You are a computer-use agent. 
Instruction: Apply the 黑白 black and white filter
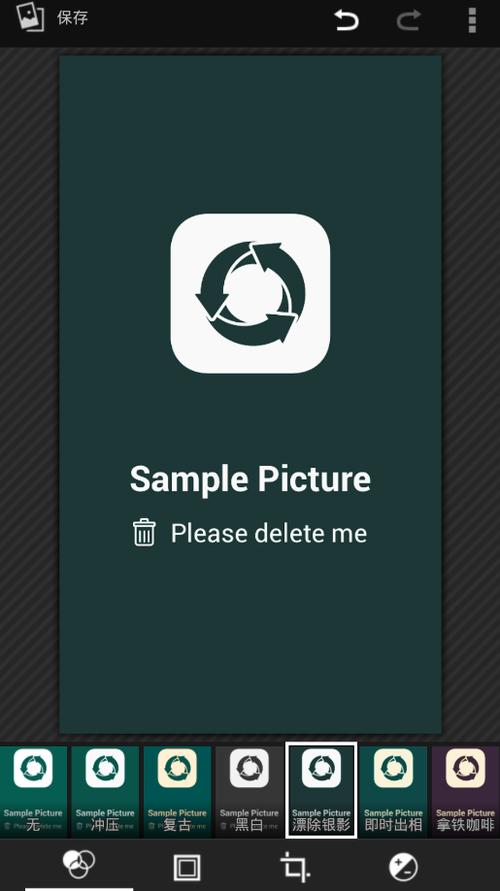249,791
